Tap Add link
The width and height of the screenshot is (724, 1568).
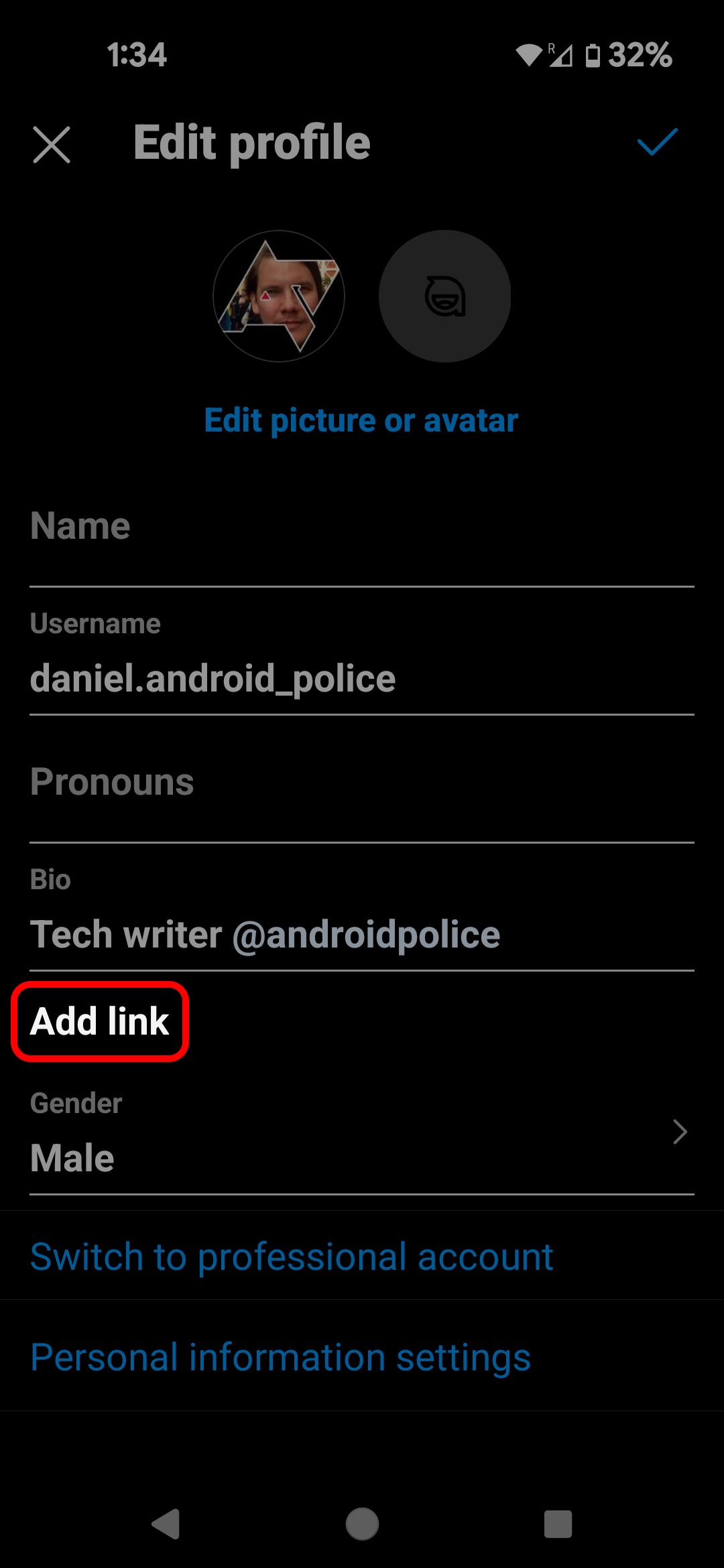pos(101,1021)
